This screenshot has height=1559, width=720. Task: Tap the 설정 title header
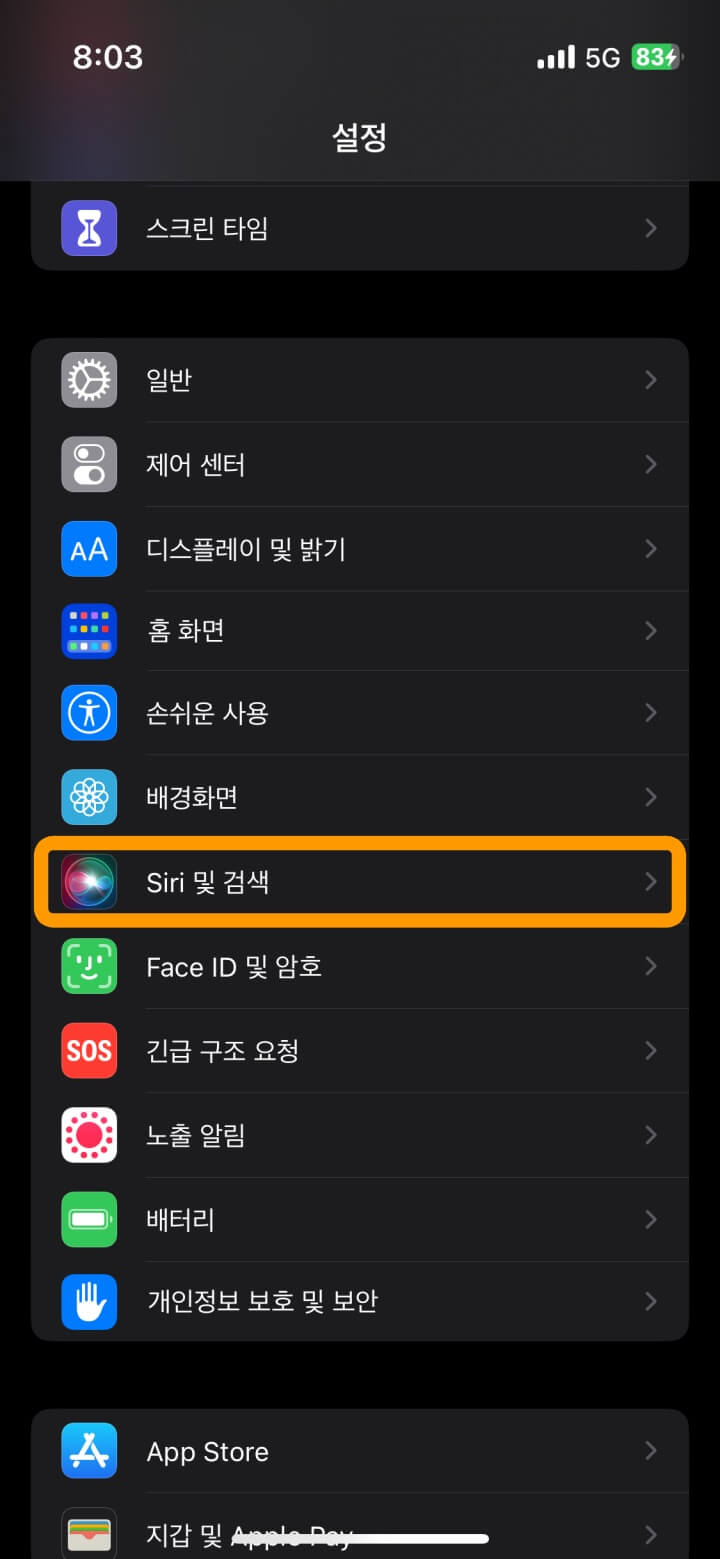[x=358, y=137]
